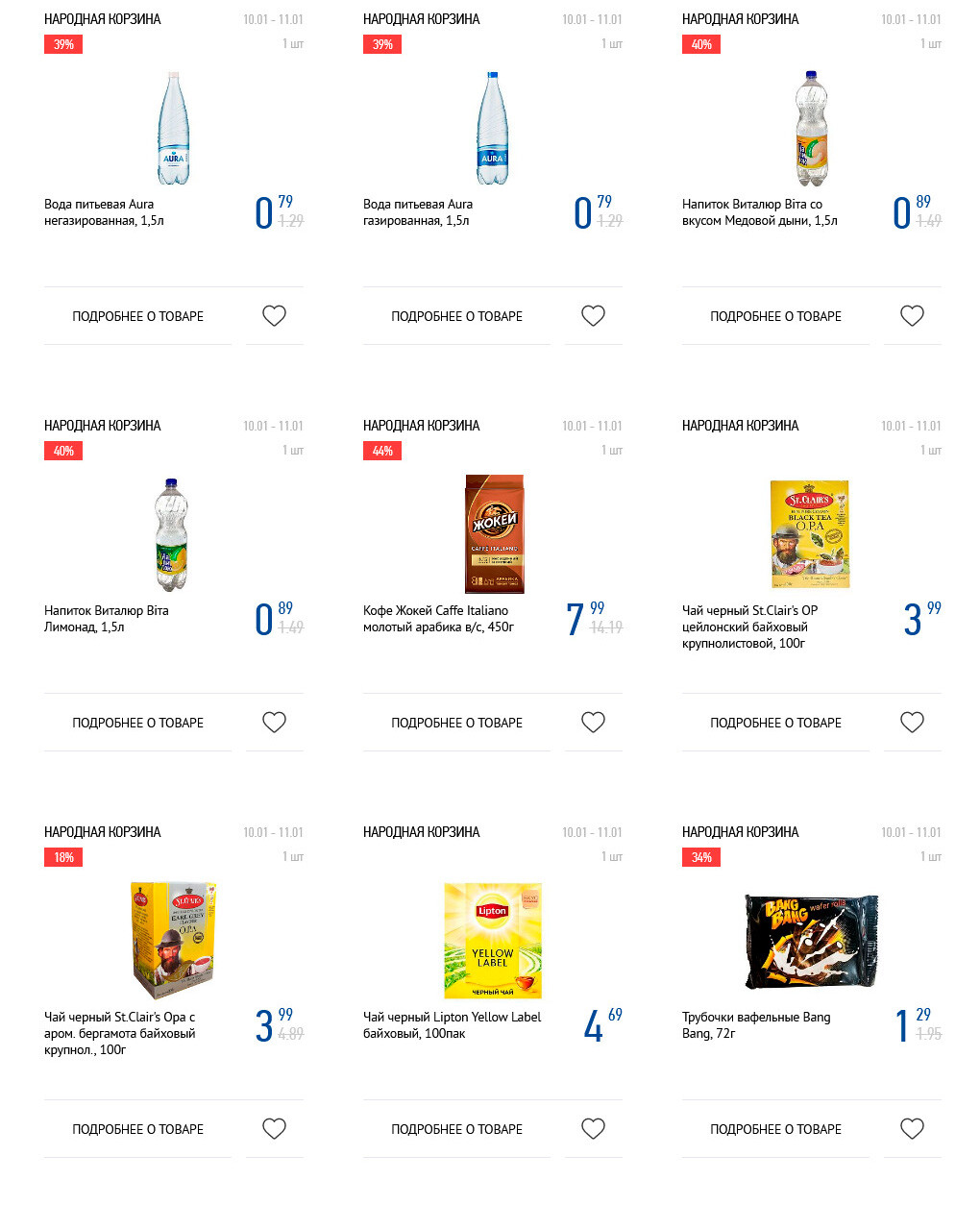Open details for Вода питьевая Aura газированная
The height and width of the screenshot is (1205, 980).
(456, 316)
